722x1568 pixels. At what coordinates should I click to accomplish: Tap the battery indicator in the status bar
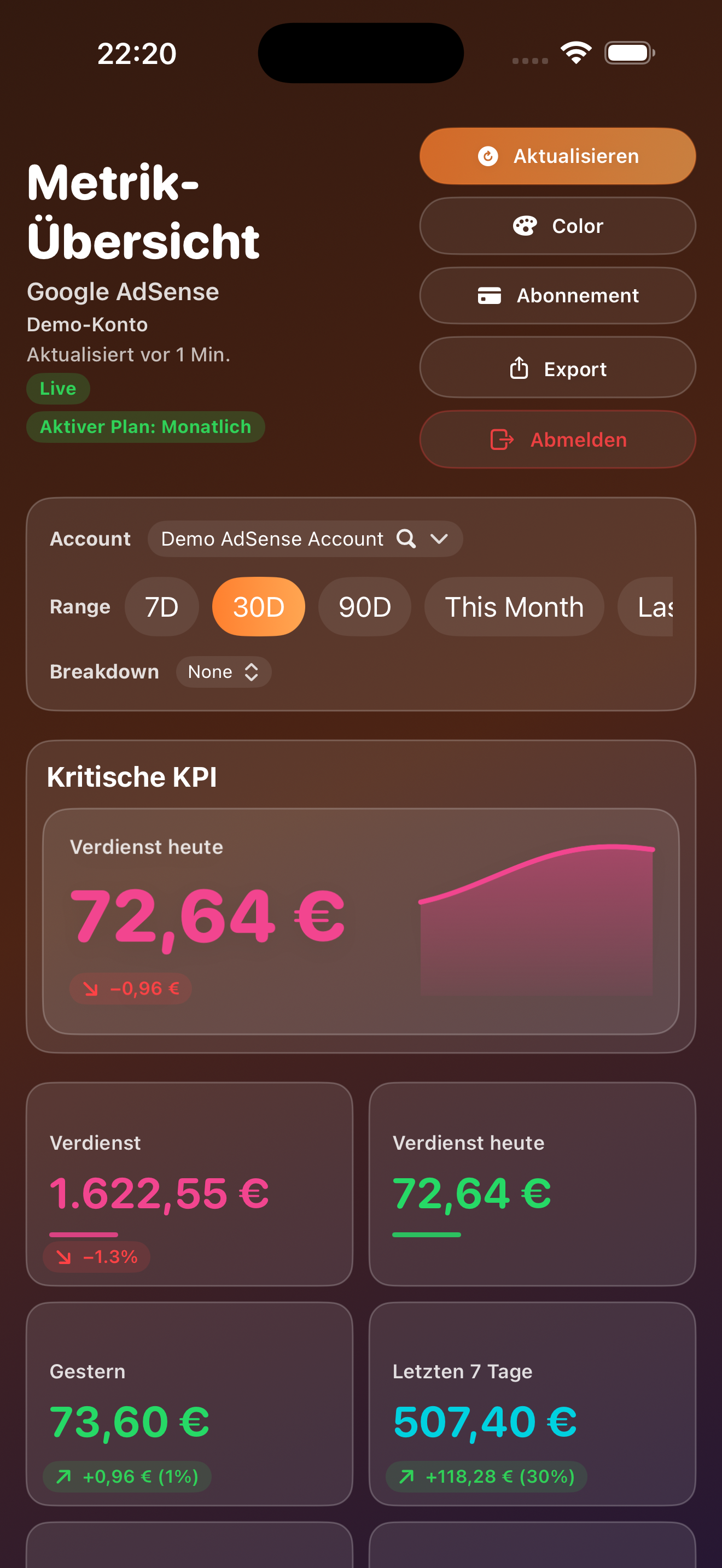[630, 53]
